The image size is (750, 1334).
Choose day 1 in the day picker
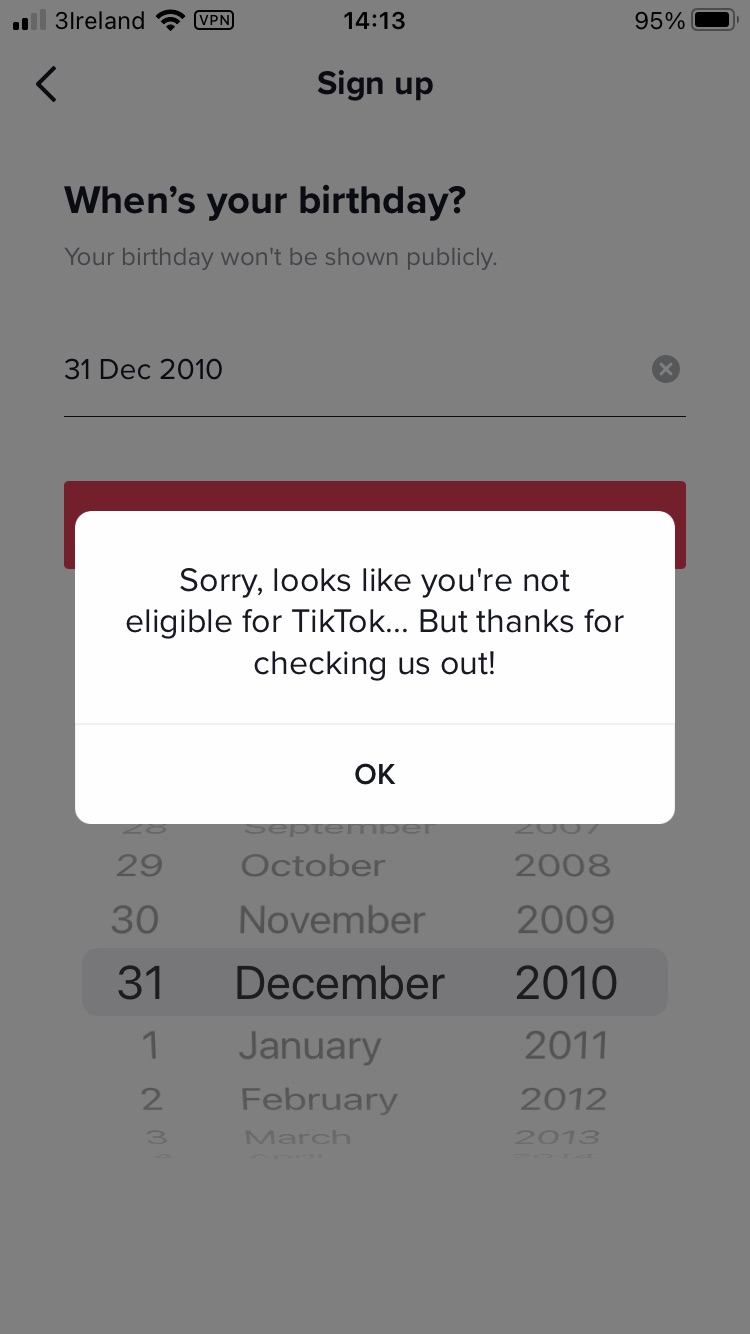(150, 1046)
